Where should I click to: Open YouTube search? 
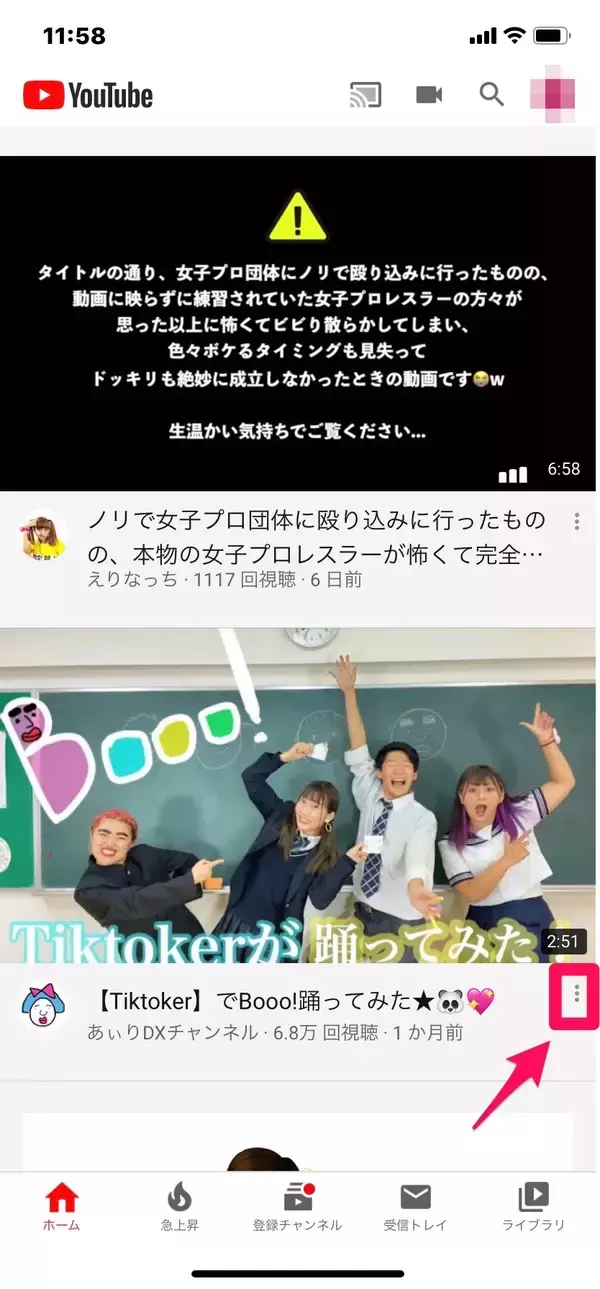pos(491,95)
